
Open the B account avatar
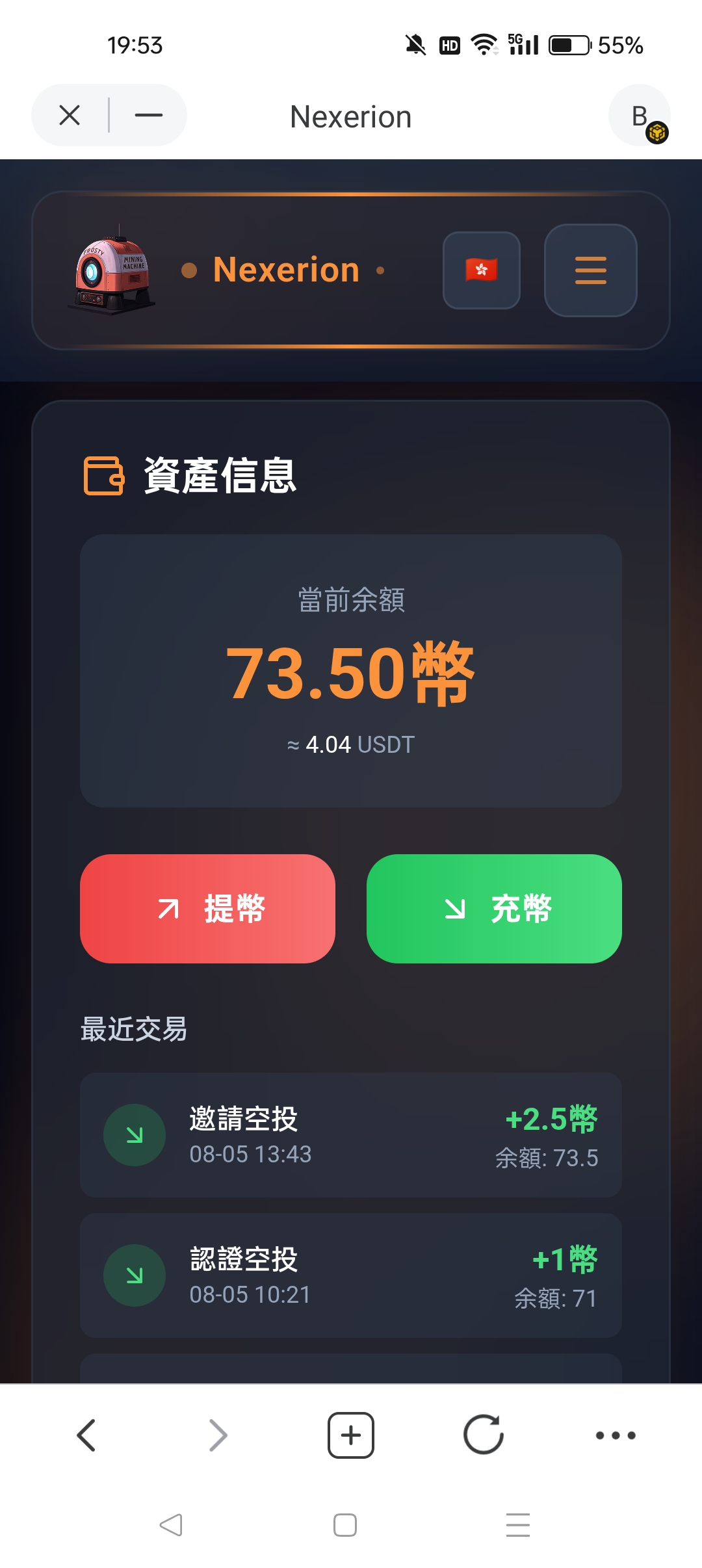[x=640, y=116]
